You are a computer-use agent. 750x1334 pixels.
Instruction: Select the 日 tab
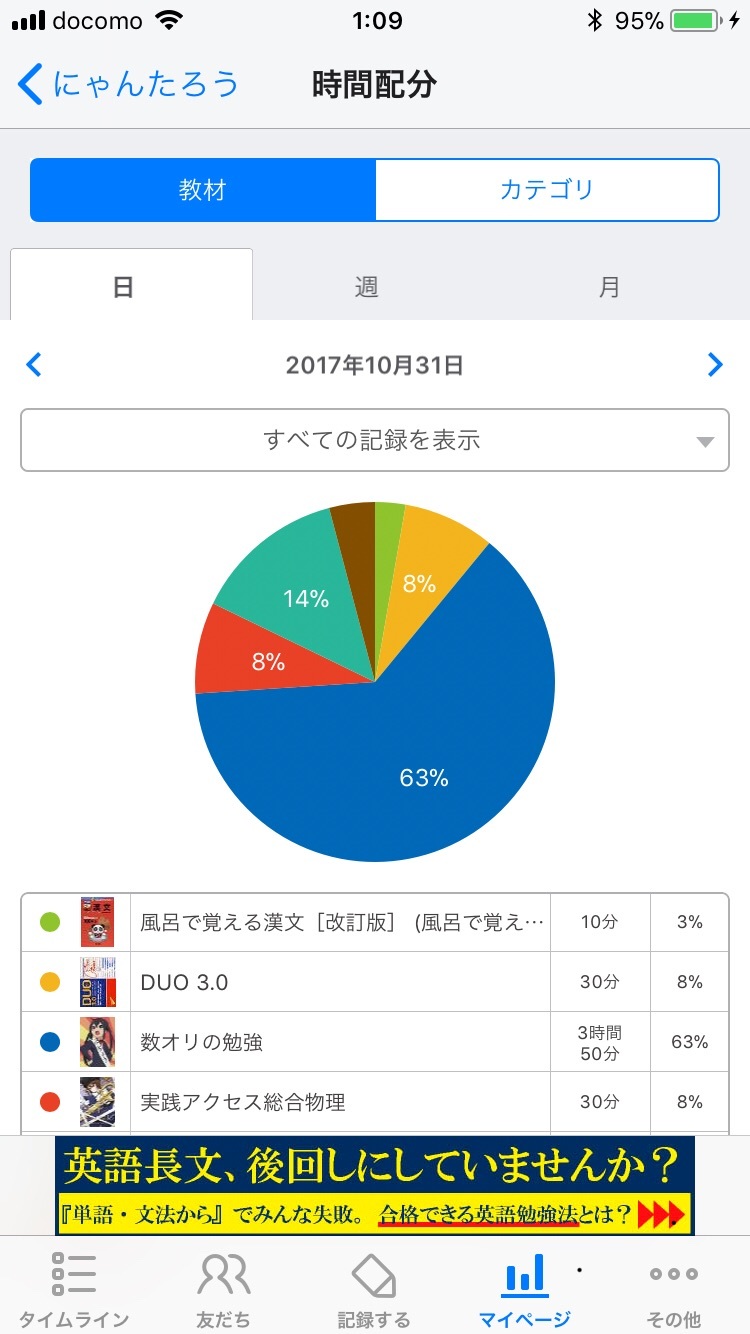click(x=123, y=288)
